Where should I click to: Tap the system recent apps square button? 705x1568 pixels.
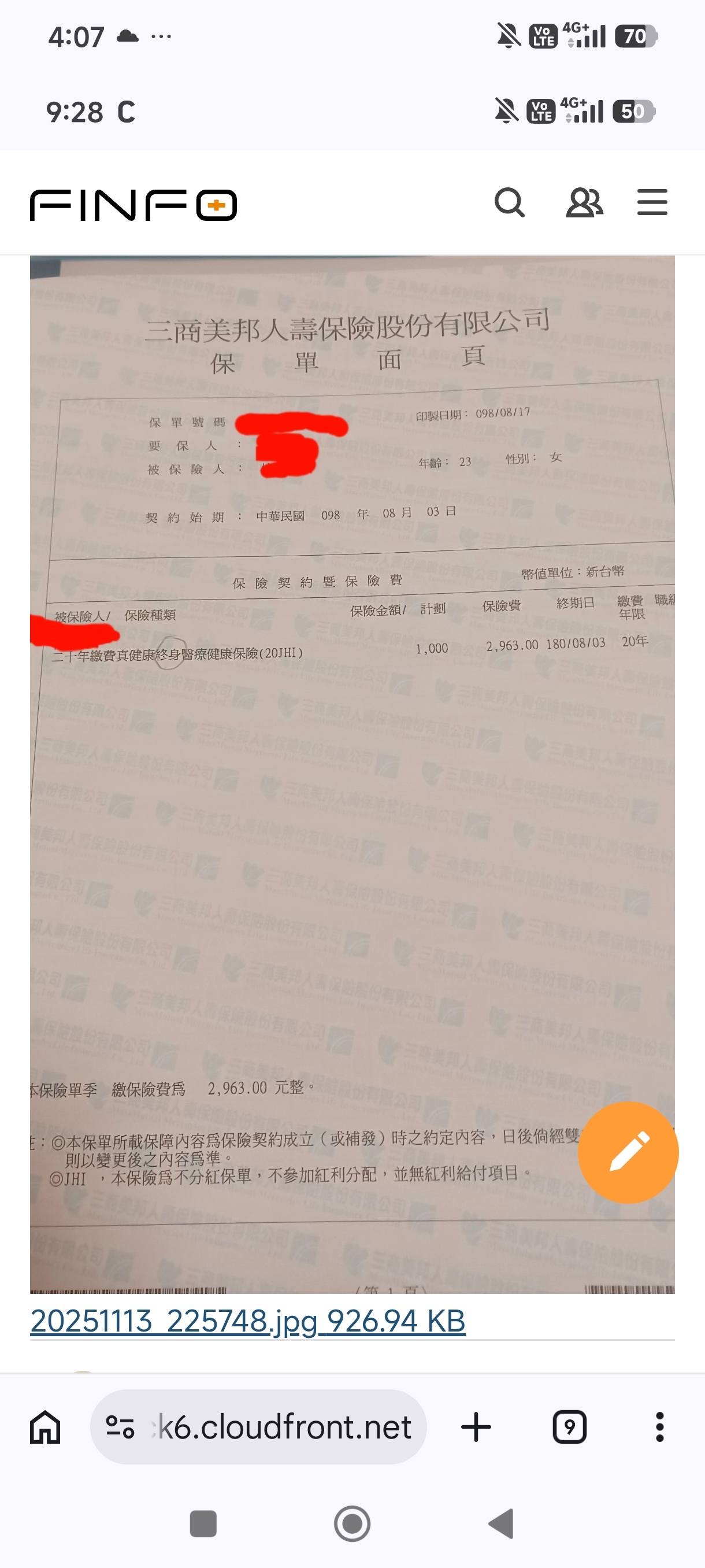click(x=203, y=1523)
